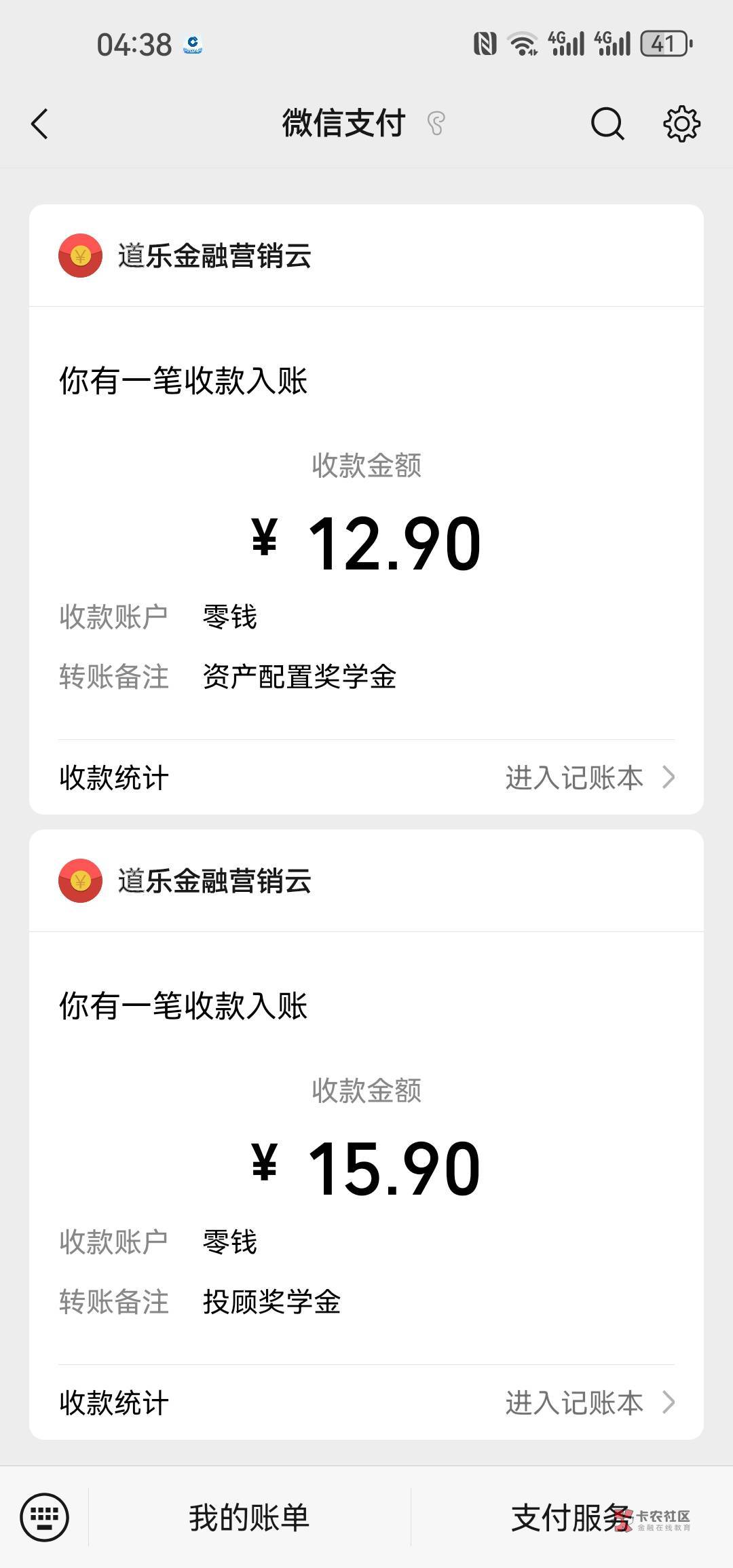Go back using the top-left arrow

coord(40,124)
